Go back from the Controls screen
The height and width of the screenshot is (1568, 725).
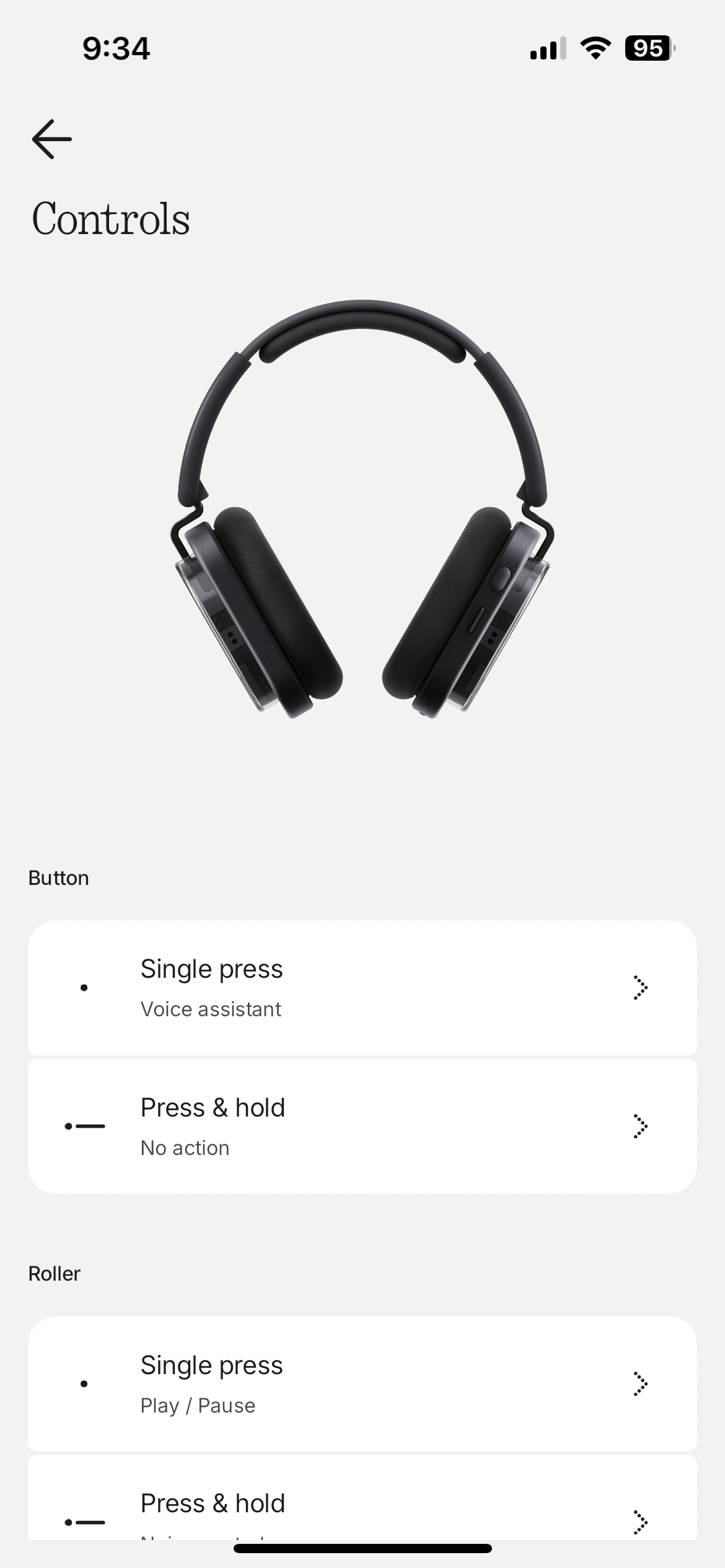(x=52, y=139)
